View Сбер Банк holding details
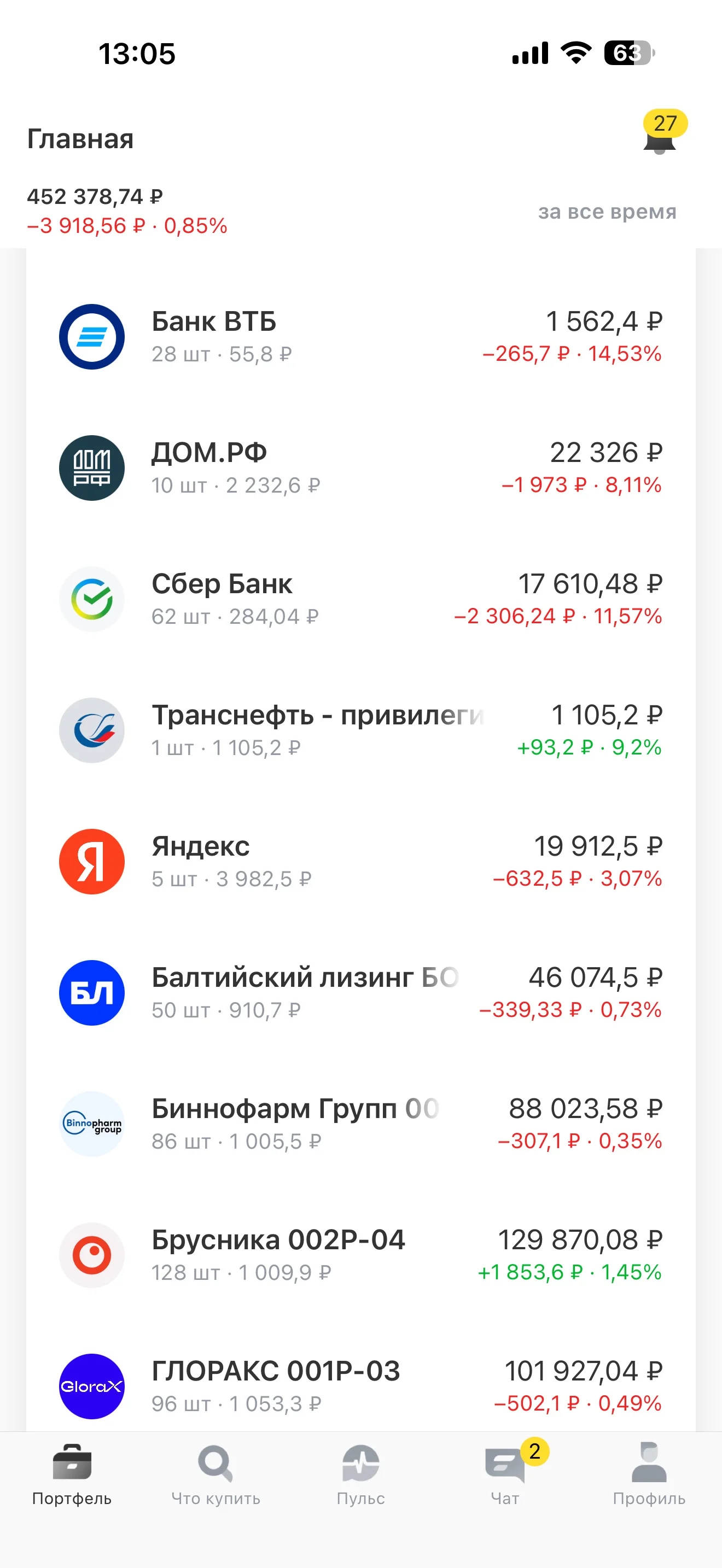The height and width of the screenshot is (1568, 722). click(x=361, y=599)
